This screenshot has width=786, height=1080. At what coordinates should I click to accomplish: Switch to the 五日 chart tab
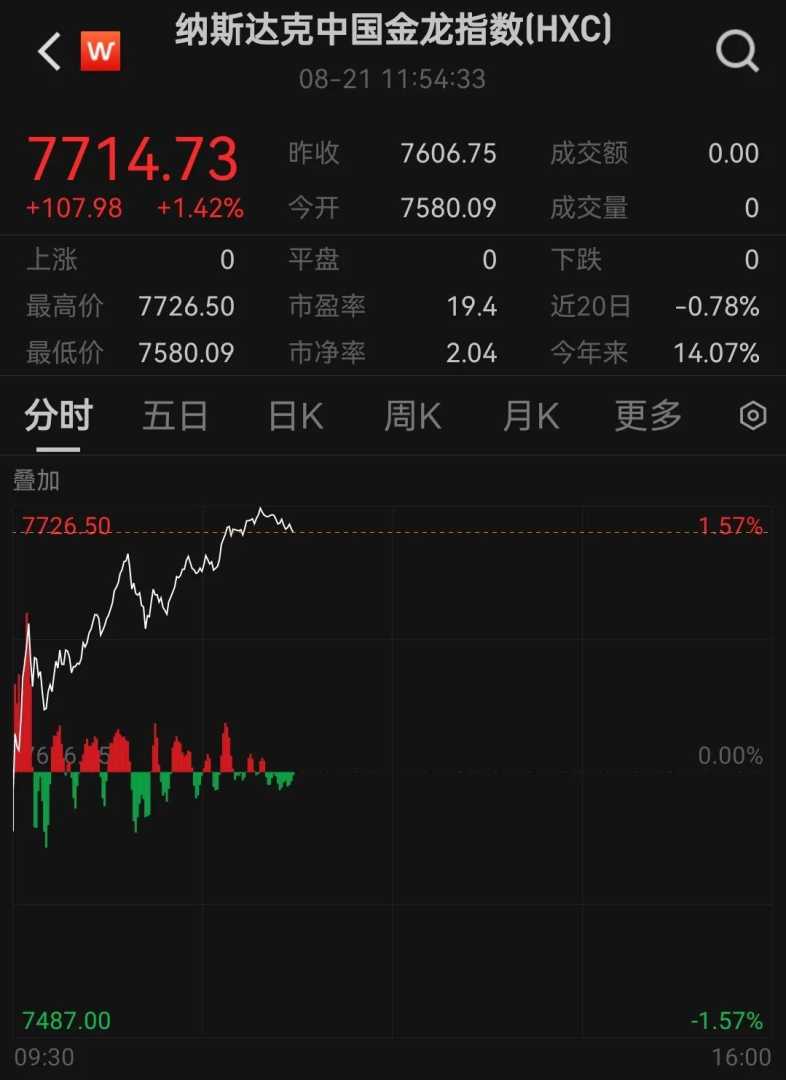(175, 416)
